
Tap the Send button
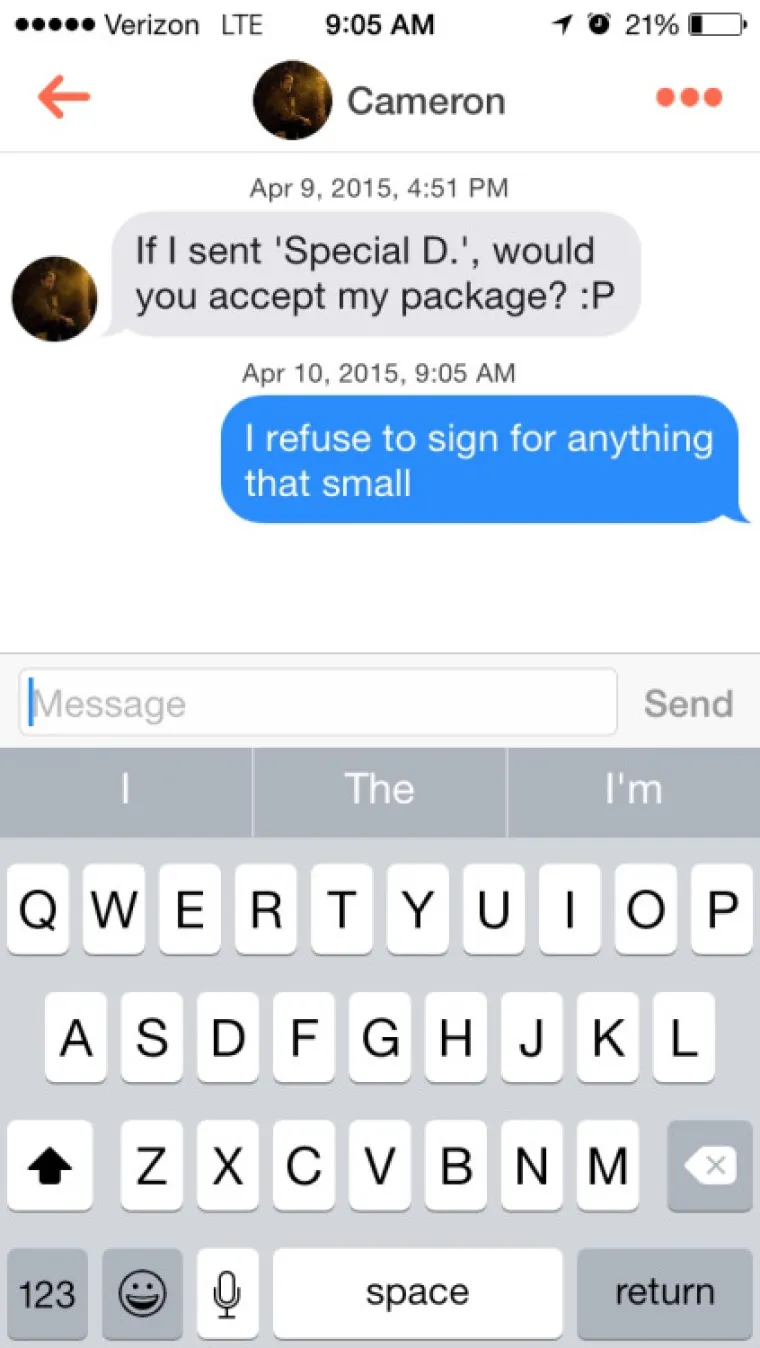click(x=688, y=703)
